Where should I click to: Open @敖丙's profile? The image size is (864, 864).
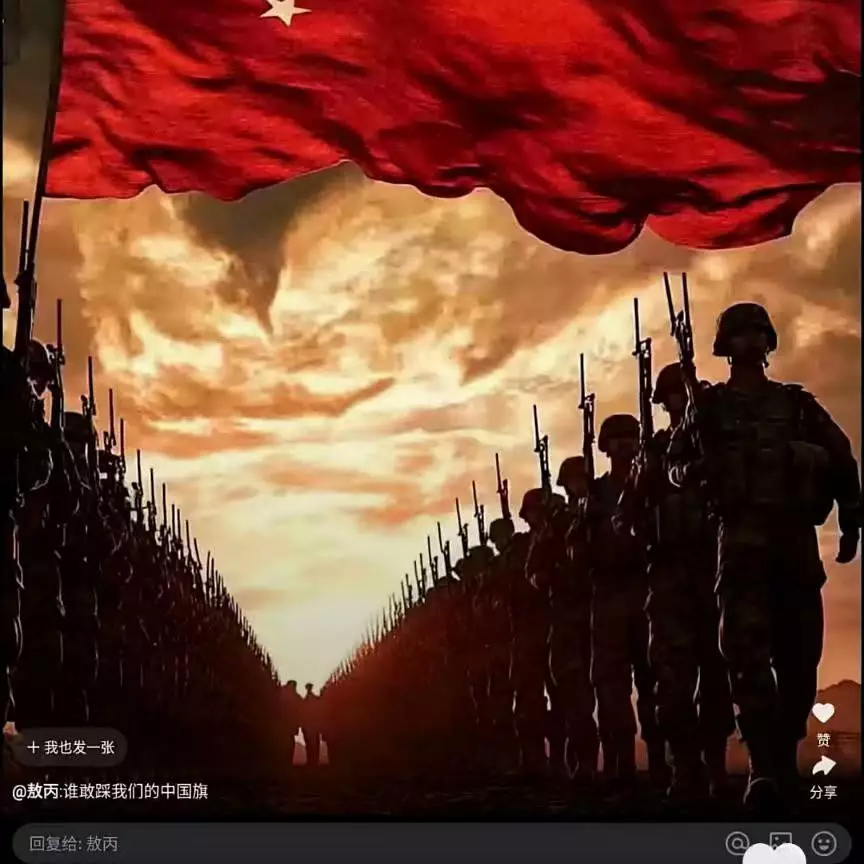[35, 792]
